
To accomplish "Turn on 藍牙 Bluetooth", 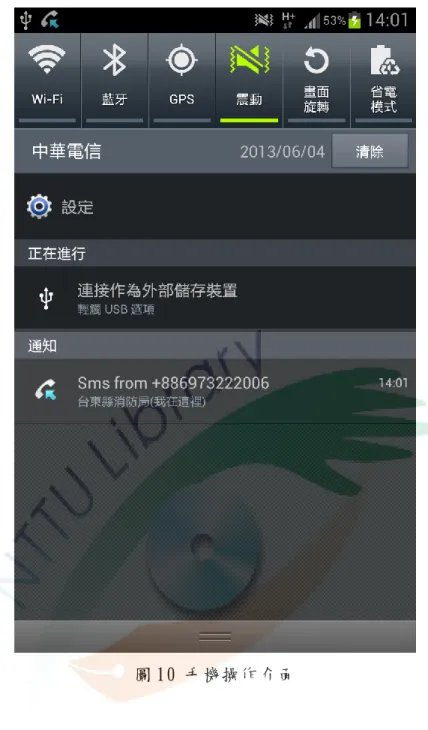I will click(115, 80).
